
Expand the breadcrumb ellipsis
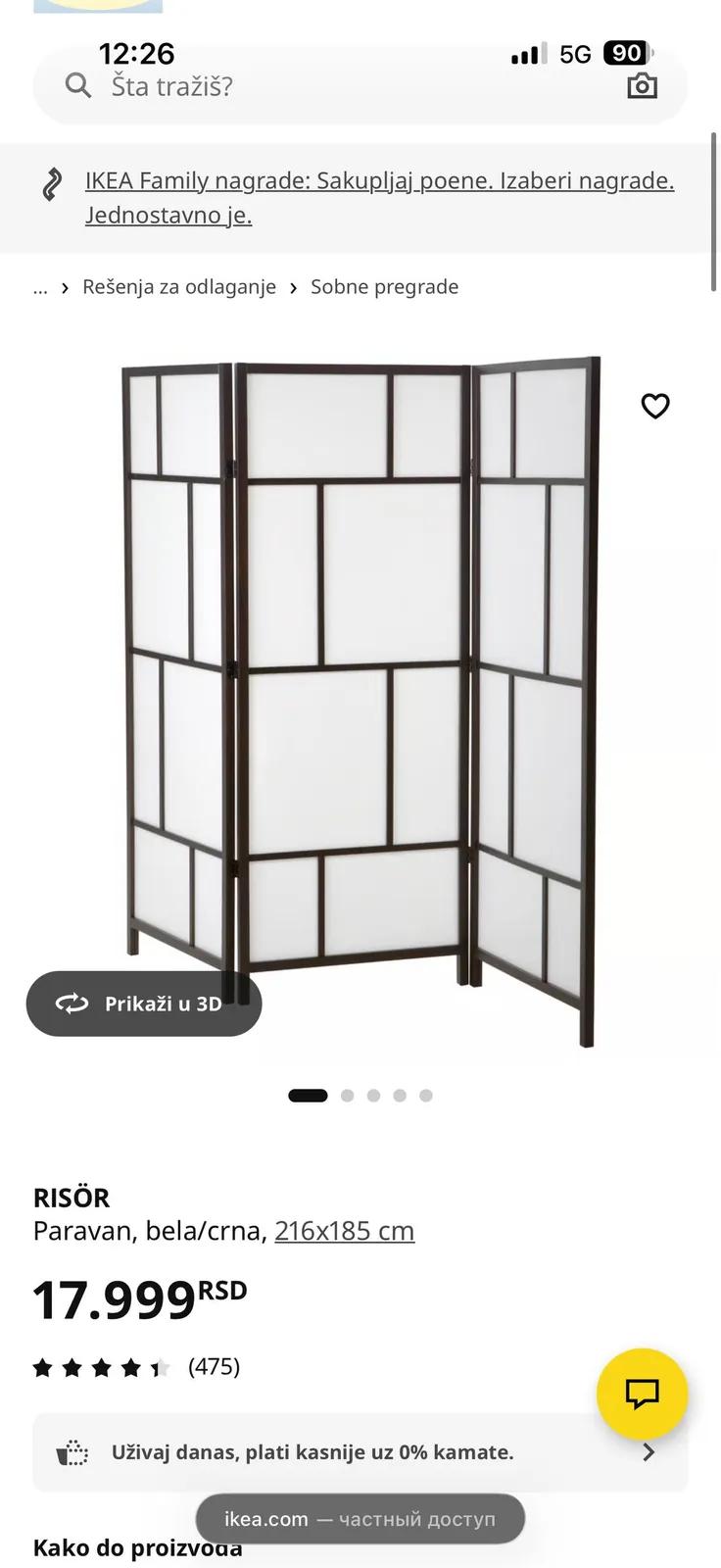40,287
